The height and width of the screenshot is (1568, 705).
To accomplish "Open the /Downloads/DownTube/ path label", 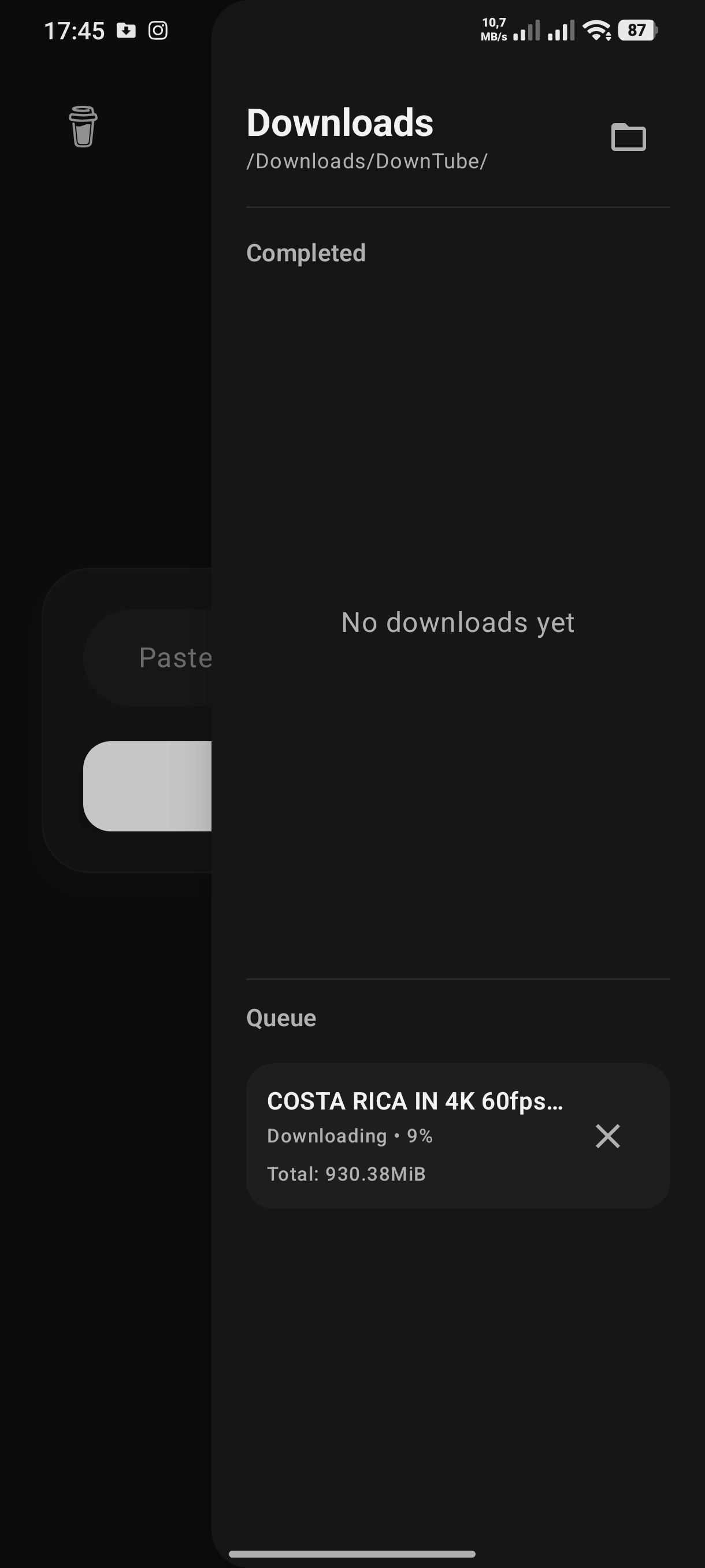I will click(x=366, y=161).
